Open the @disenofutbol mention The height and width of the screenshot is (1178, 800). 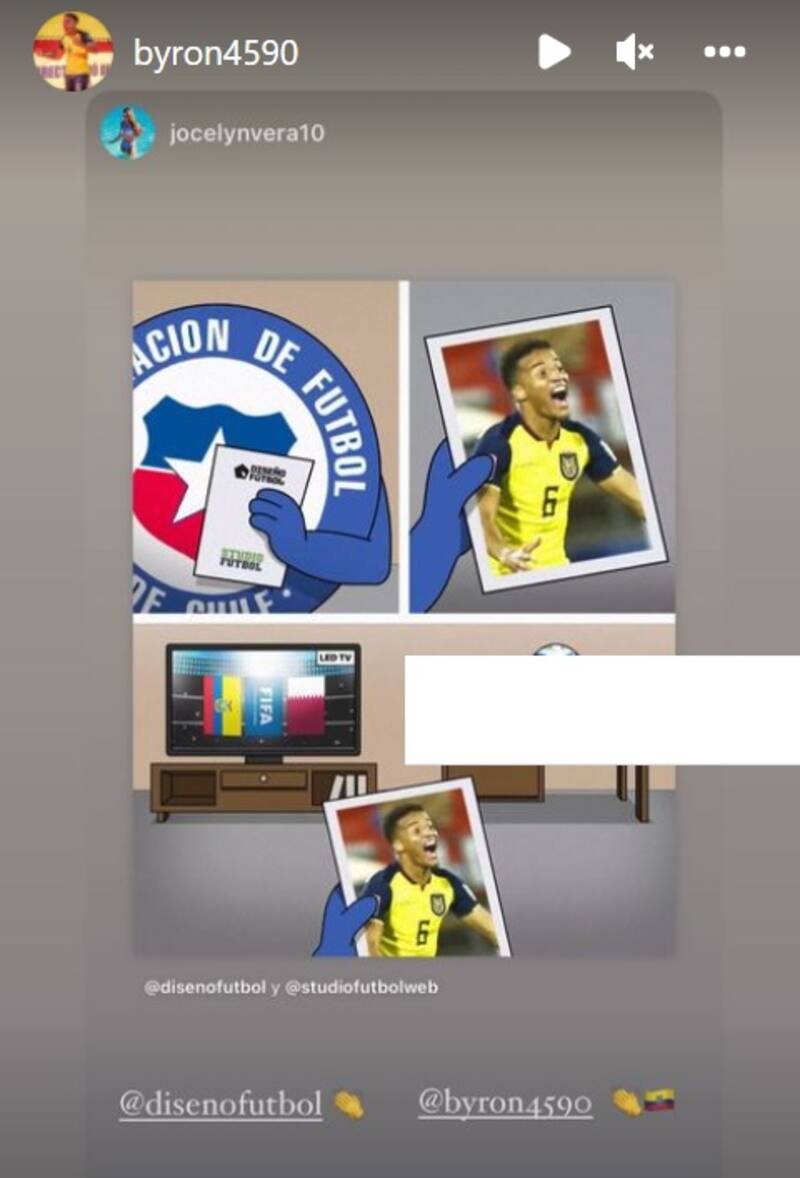[220, 1104]
